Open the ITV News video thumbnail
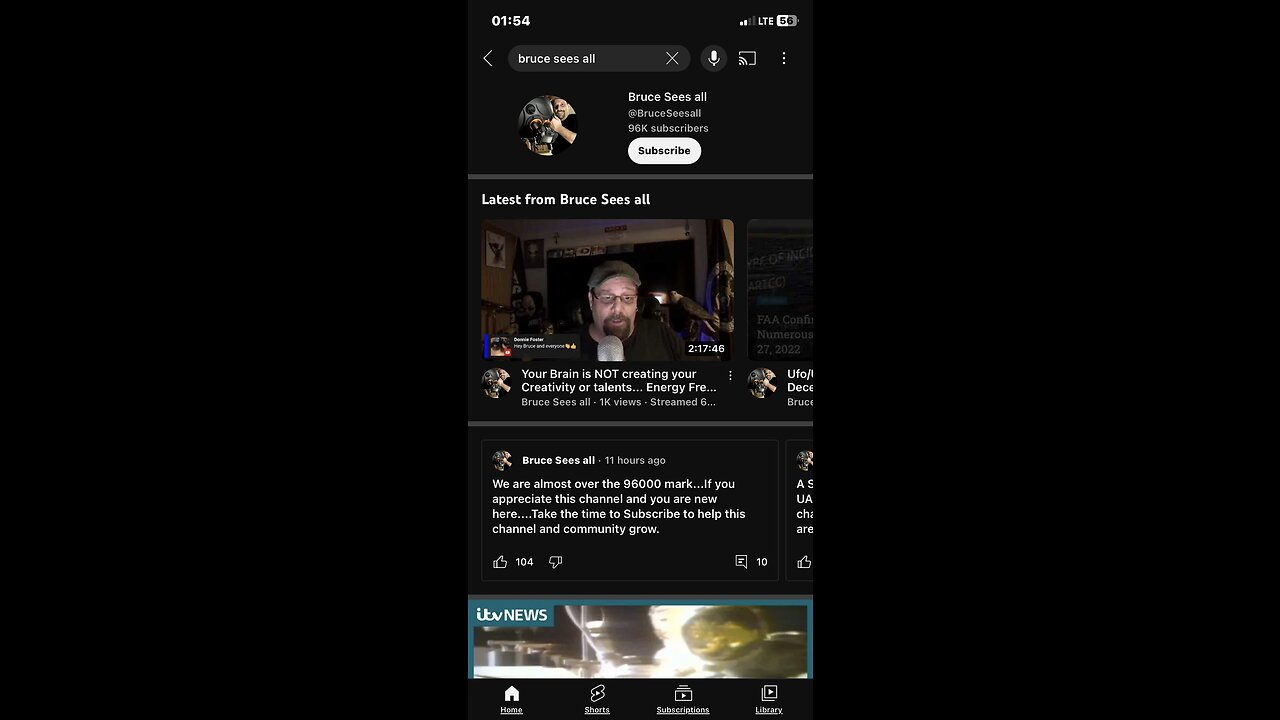Screen dimensions: 1280x720 [640, 640]
